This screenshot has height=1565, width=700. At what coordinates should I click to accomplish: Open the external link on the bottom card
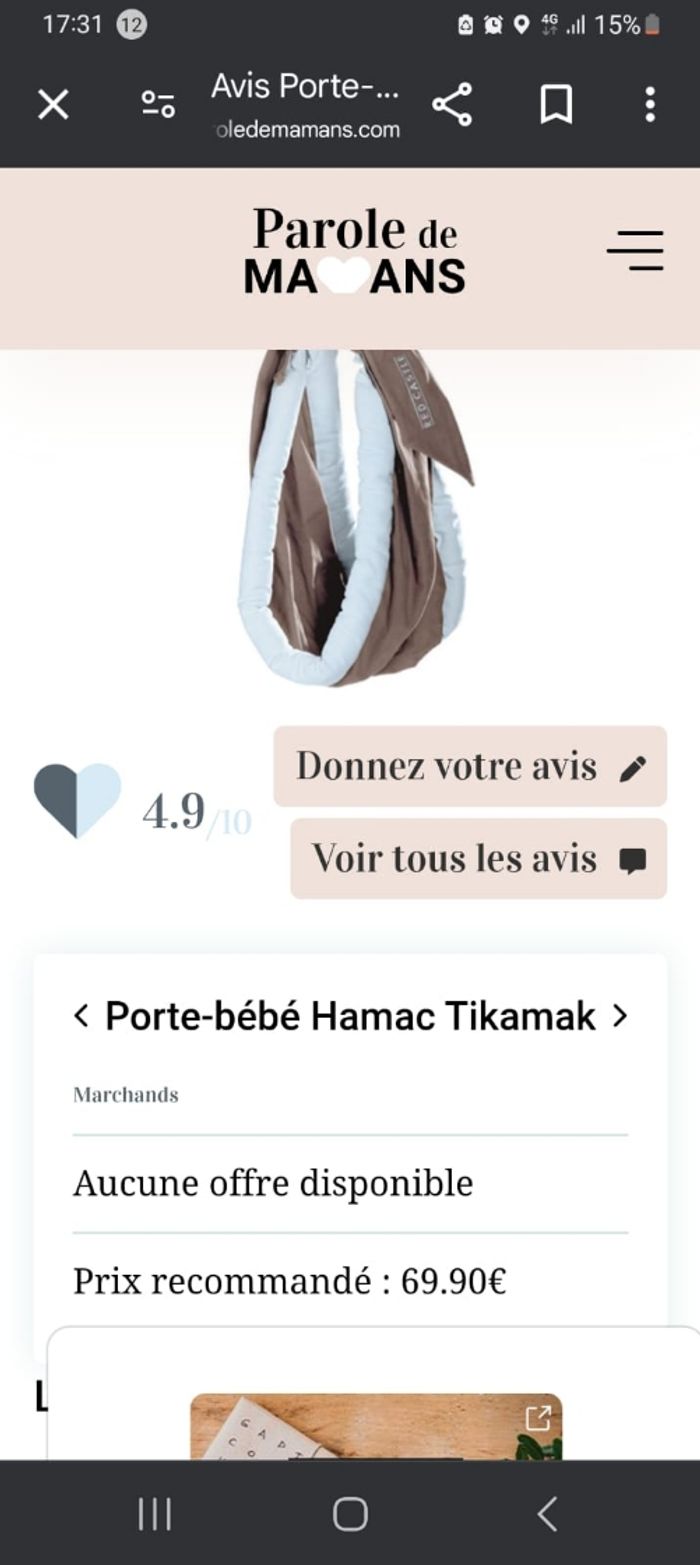point(538,1417)
